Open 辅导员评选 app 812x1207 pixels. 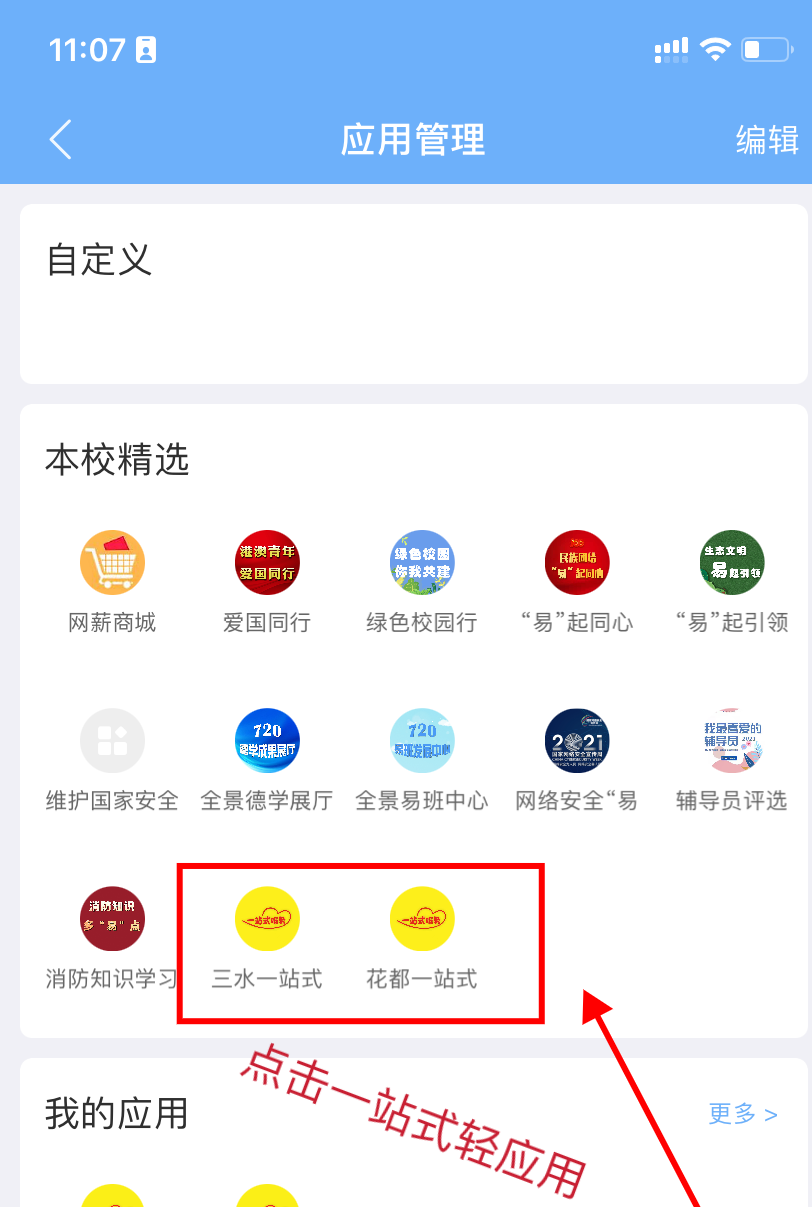tap(732, 741)
